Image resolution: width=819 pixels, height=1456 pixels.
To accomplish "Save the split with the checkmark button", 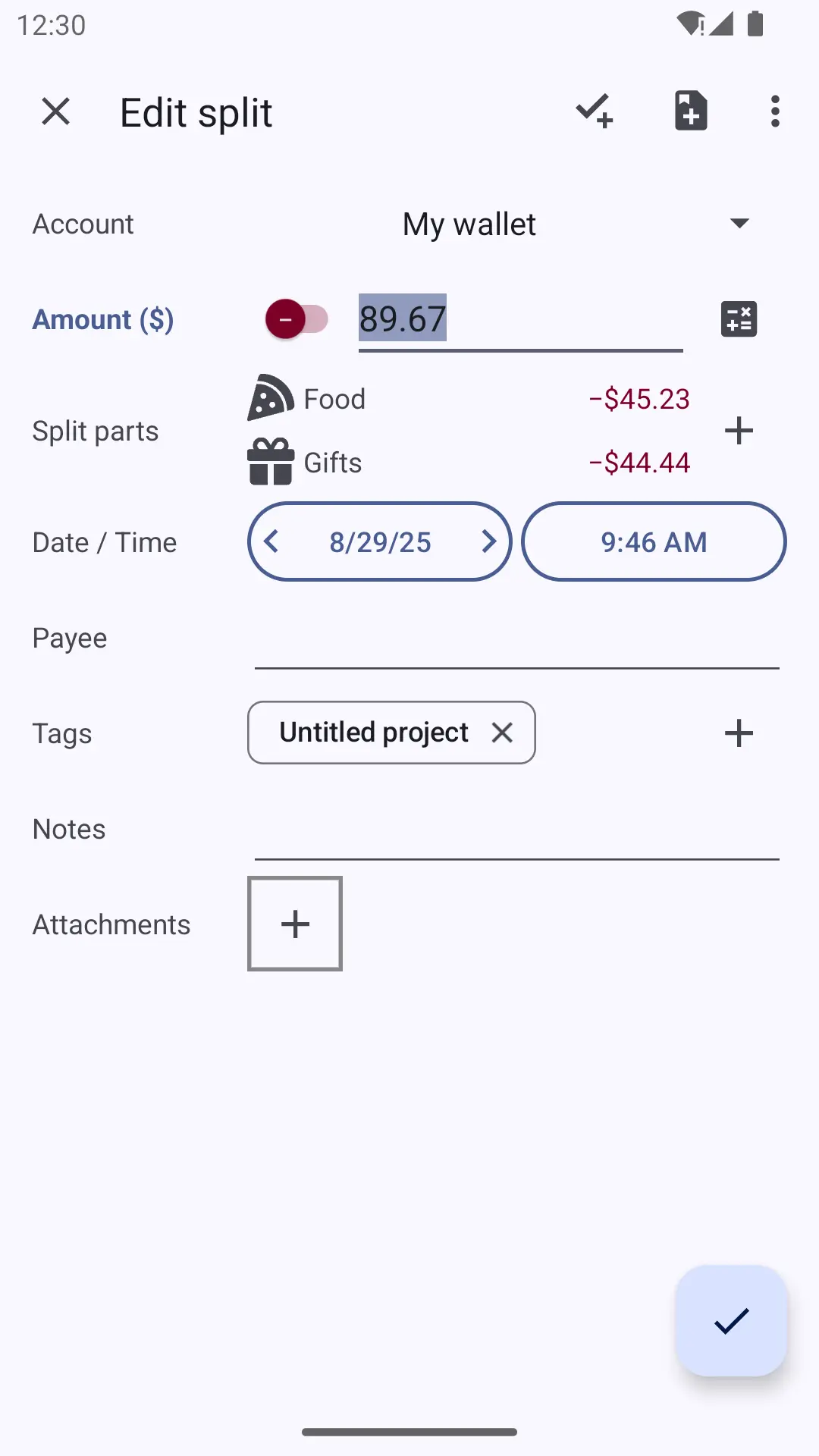I will pos(731,1320).
